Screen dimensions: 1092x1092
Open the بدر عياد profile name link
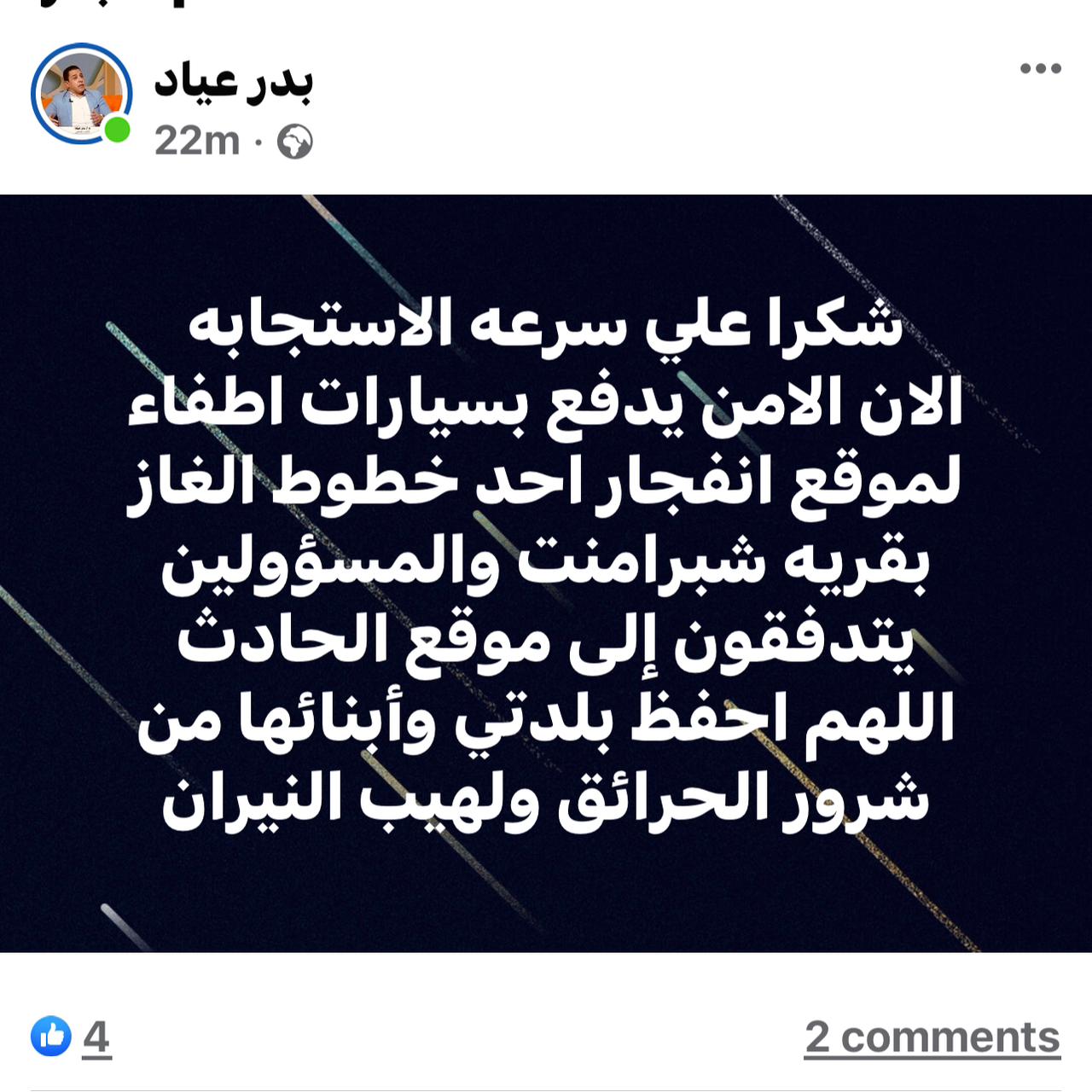[x=233, y=84]
